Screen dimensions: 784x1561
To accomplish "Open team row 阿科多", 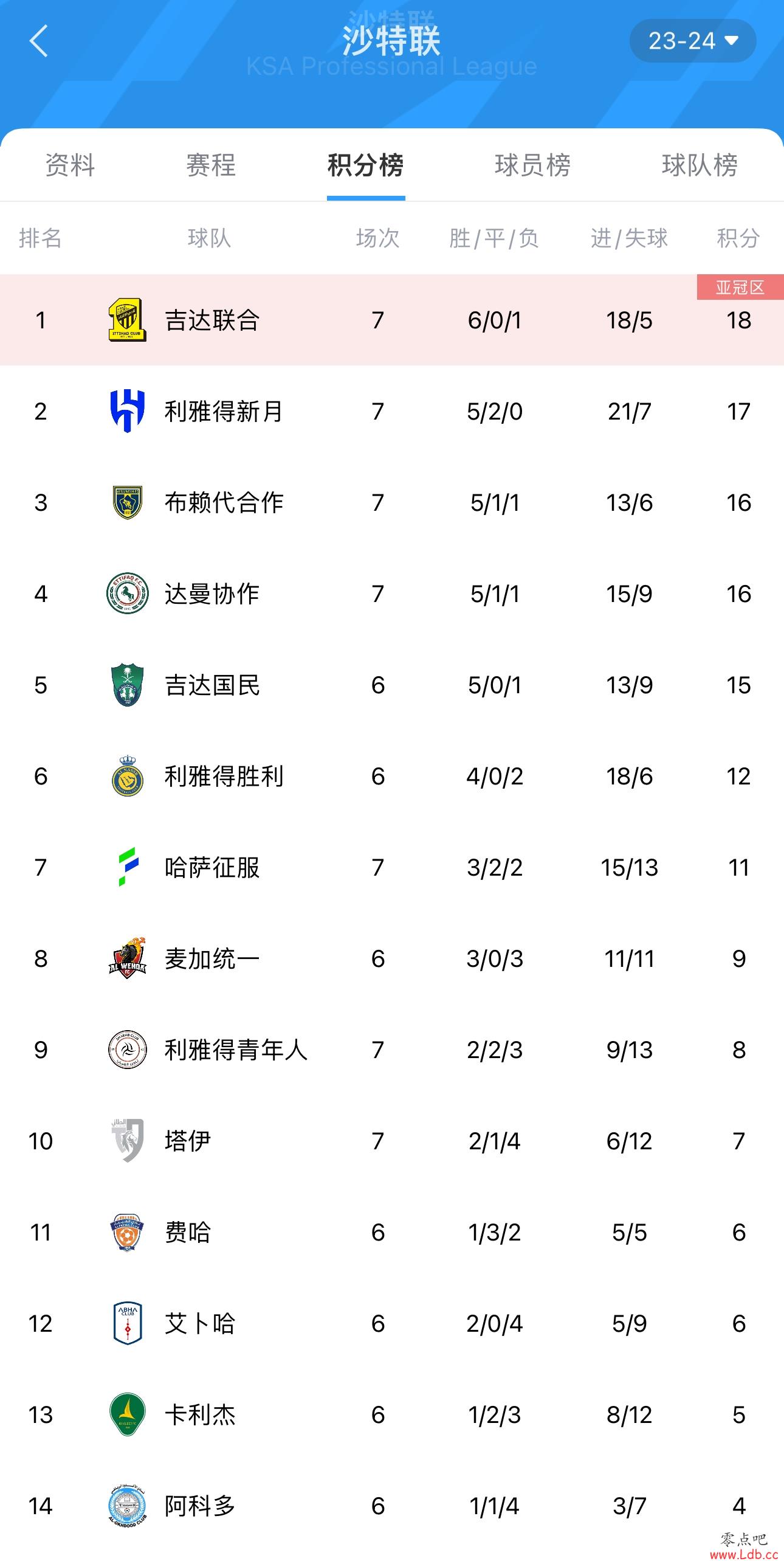I will pyautogui.click(x=392, y=1506).
